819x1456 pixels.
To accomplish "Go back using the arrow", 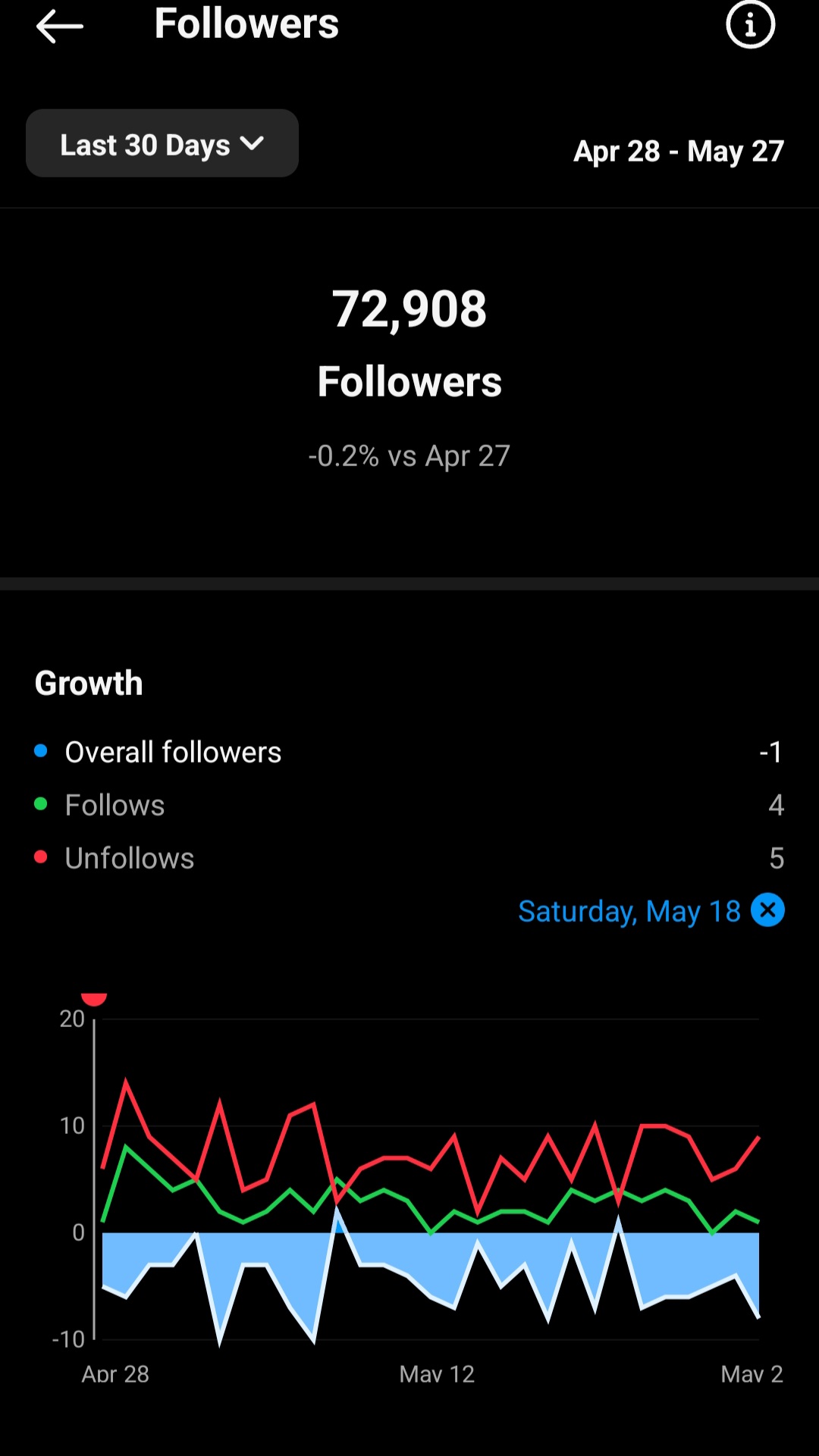I will (59, 27).
